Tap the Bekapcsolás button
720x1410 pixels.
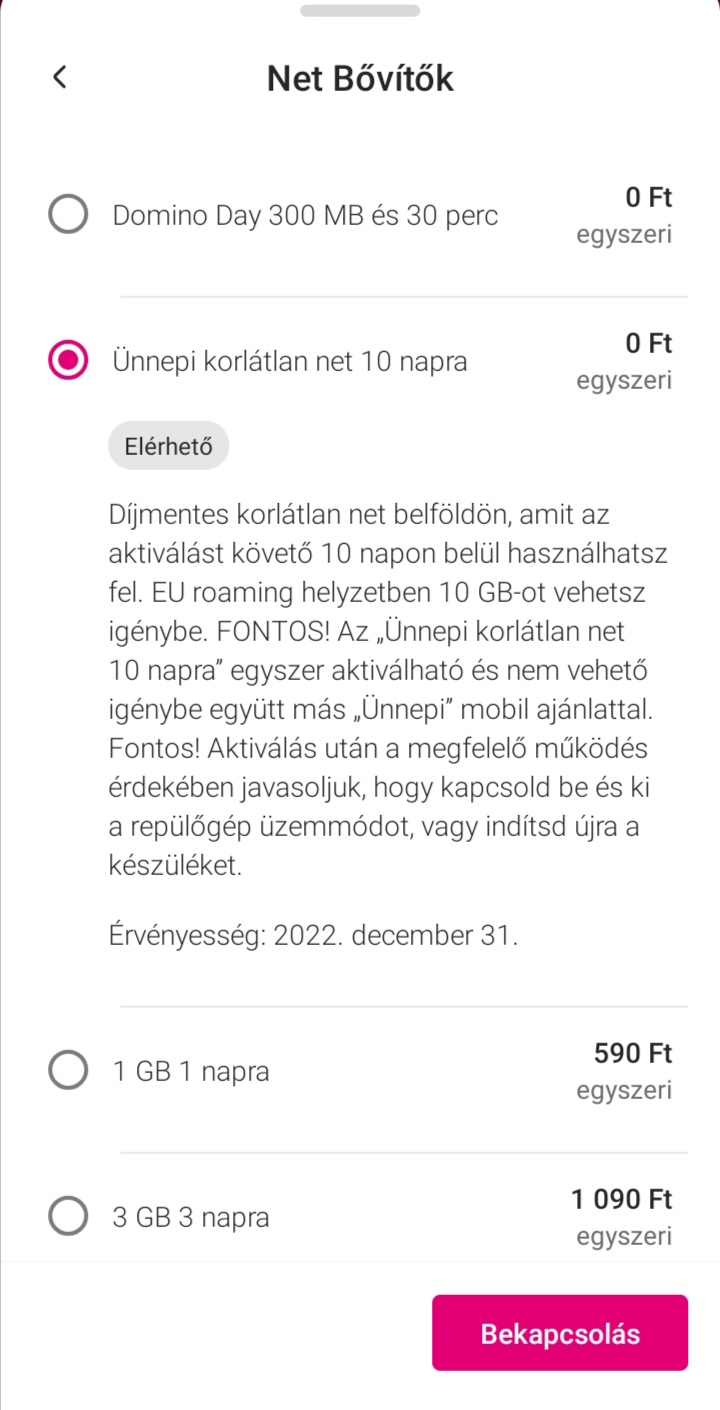560,1333
